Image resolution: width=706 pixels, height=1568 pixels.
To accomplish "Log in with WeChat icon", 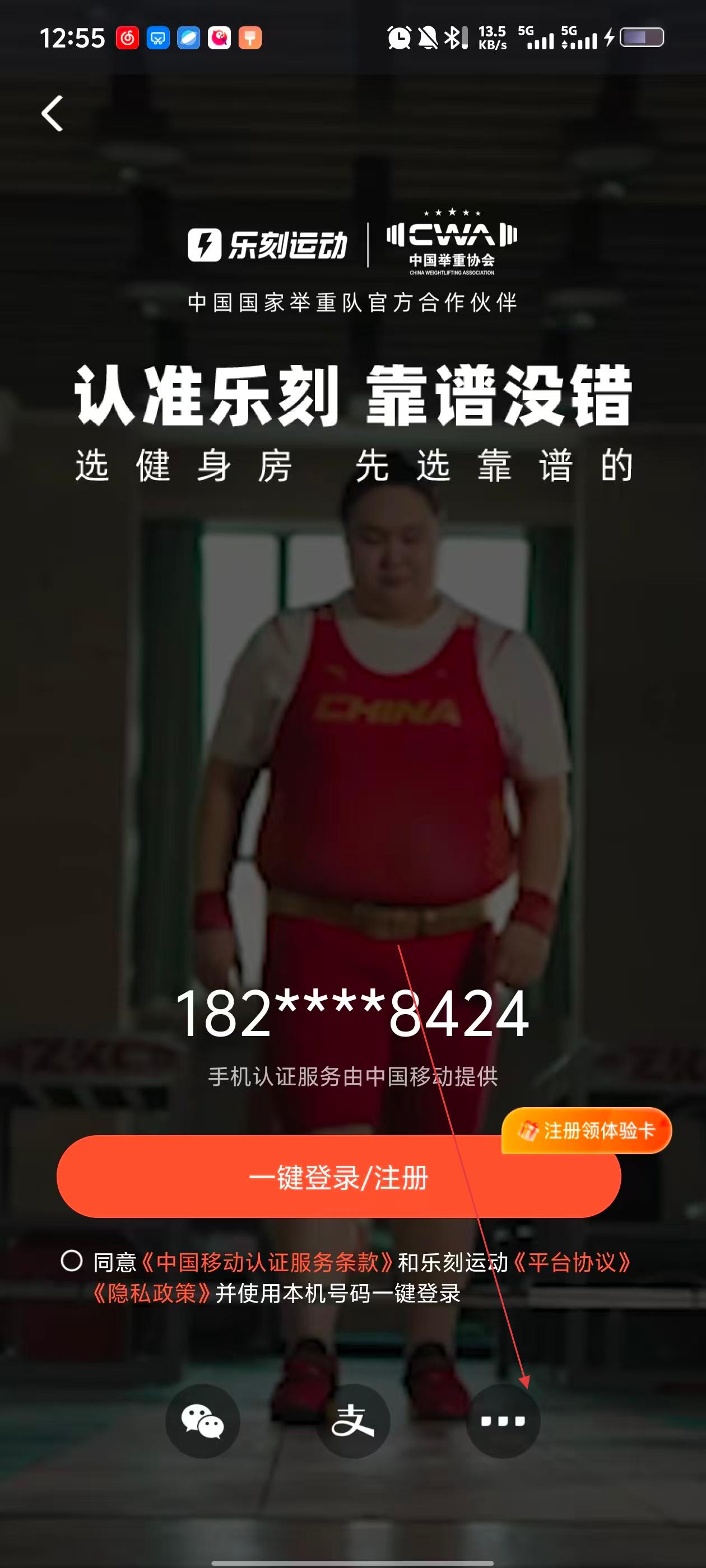I will pyautogui.click(x=202, y=1421).
